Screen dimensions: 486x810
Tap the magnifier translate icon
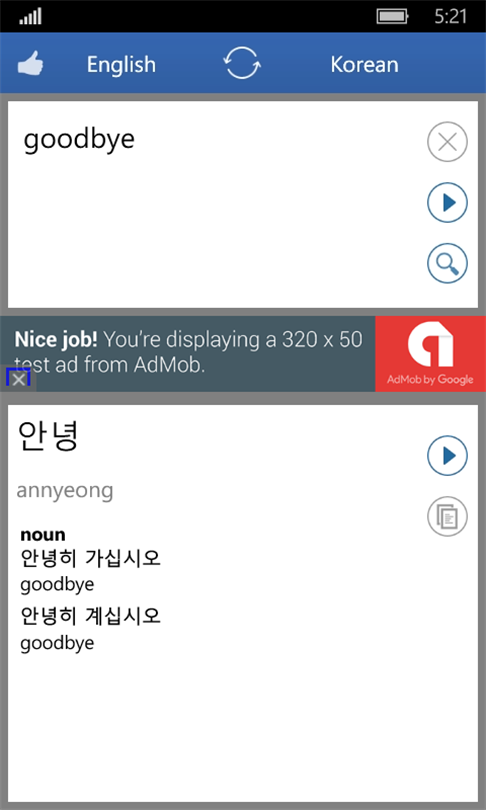pyautogui.click(x=447, y=263)
